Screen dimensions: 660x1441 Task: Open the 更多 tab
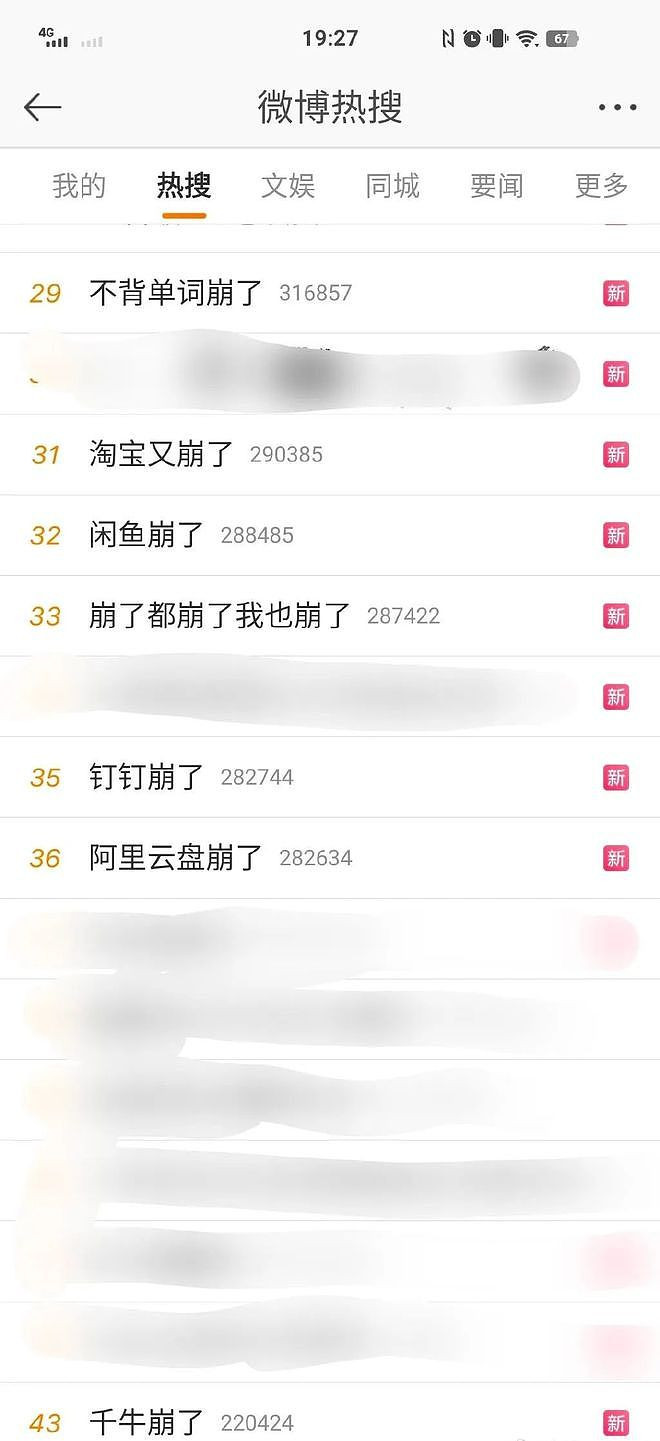click(x=601, y=185)
